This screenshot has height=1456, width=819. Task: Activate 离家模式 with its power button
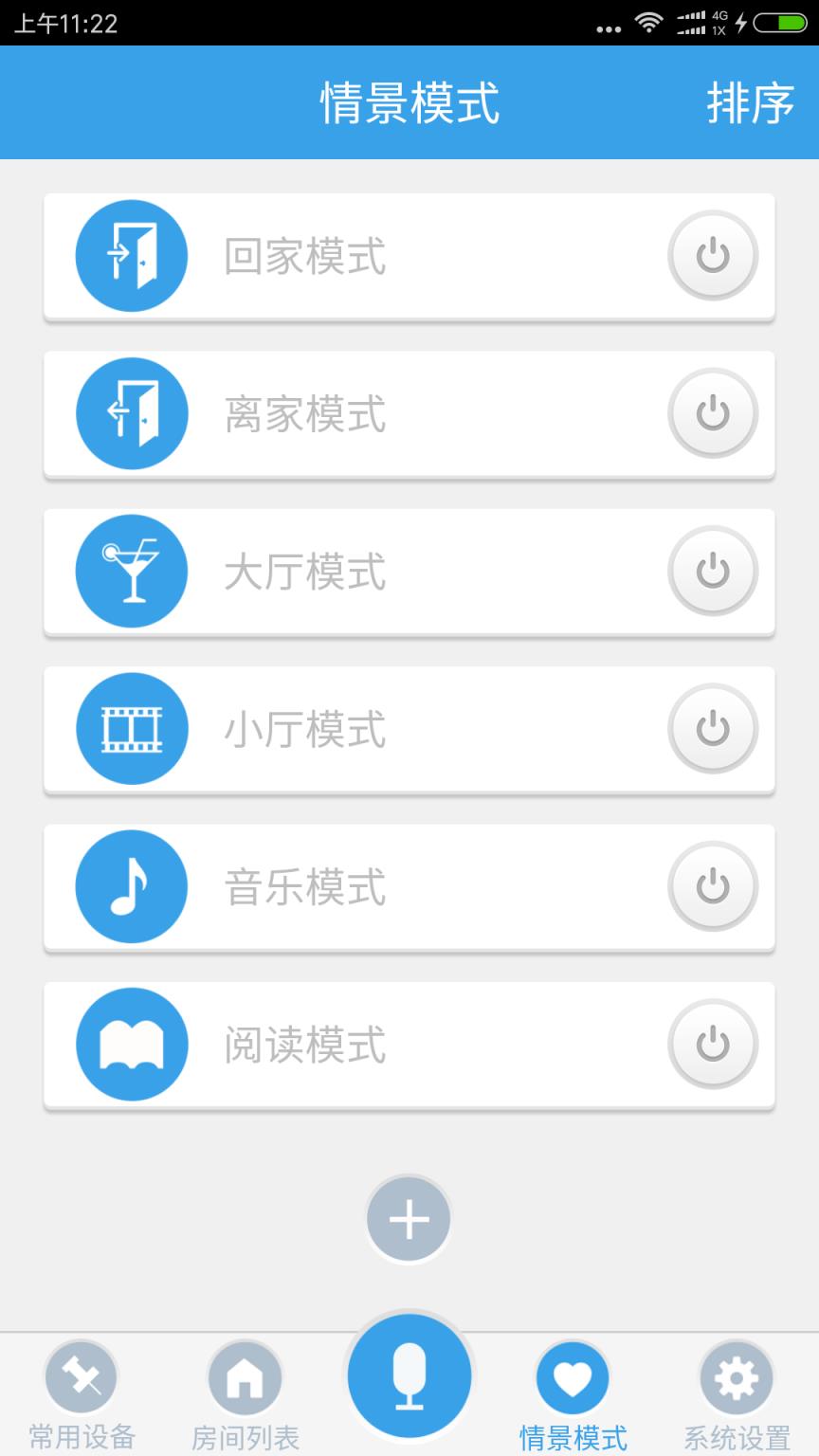coord(712,413)
